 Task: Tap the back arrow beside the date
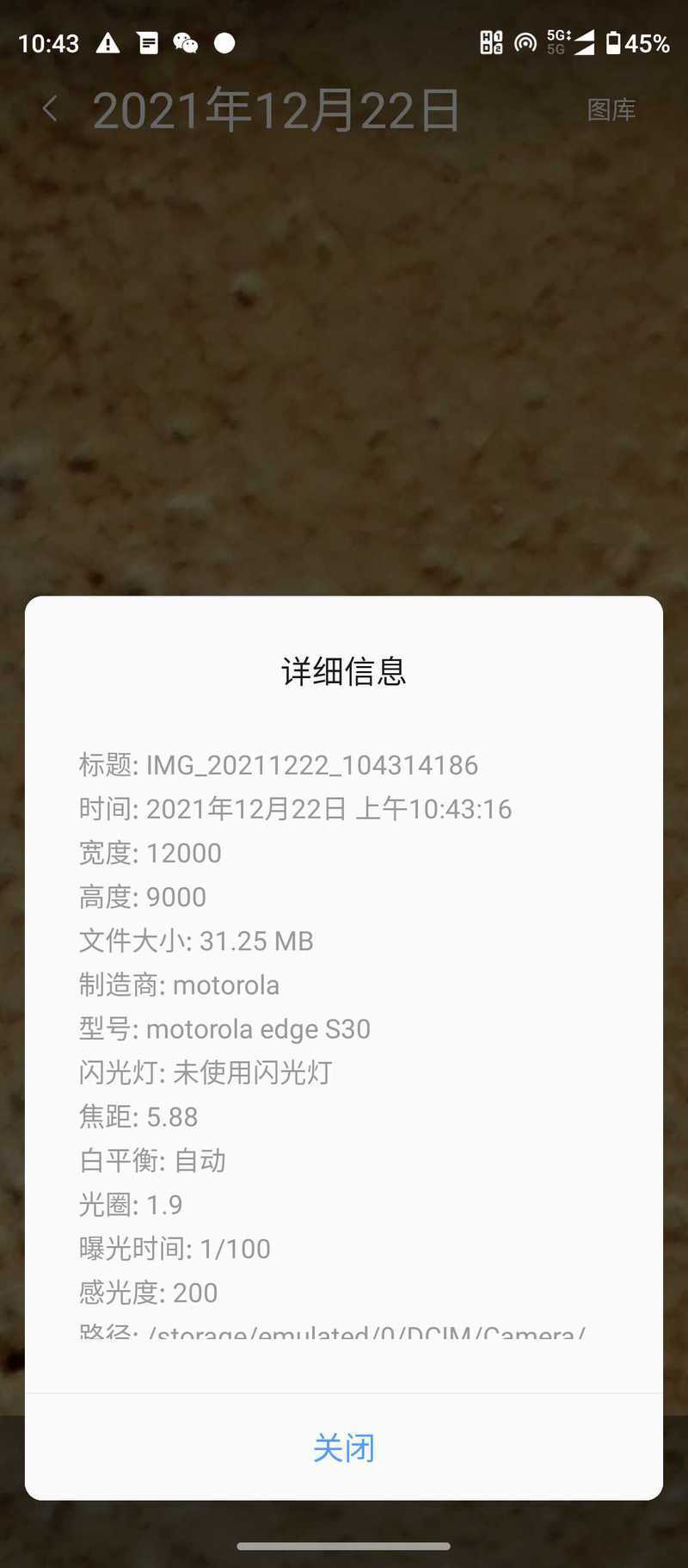coord(50,109)
